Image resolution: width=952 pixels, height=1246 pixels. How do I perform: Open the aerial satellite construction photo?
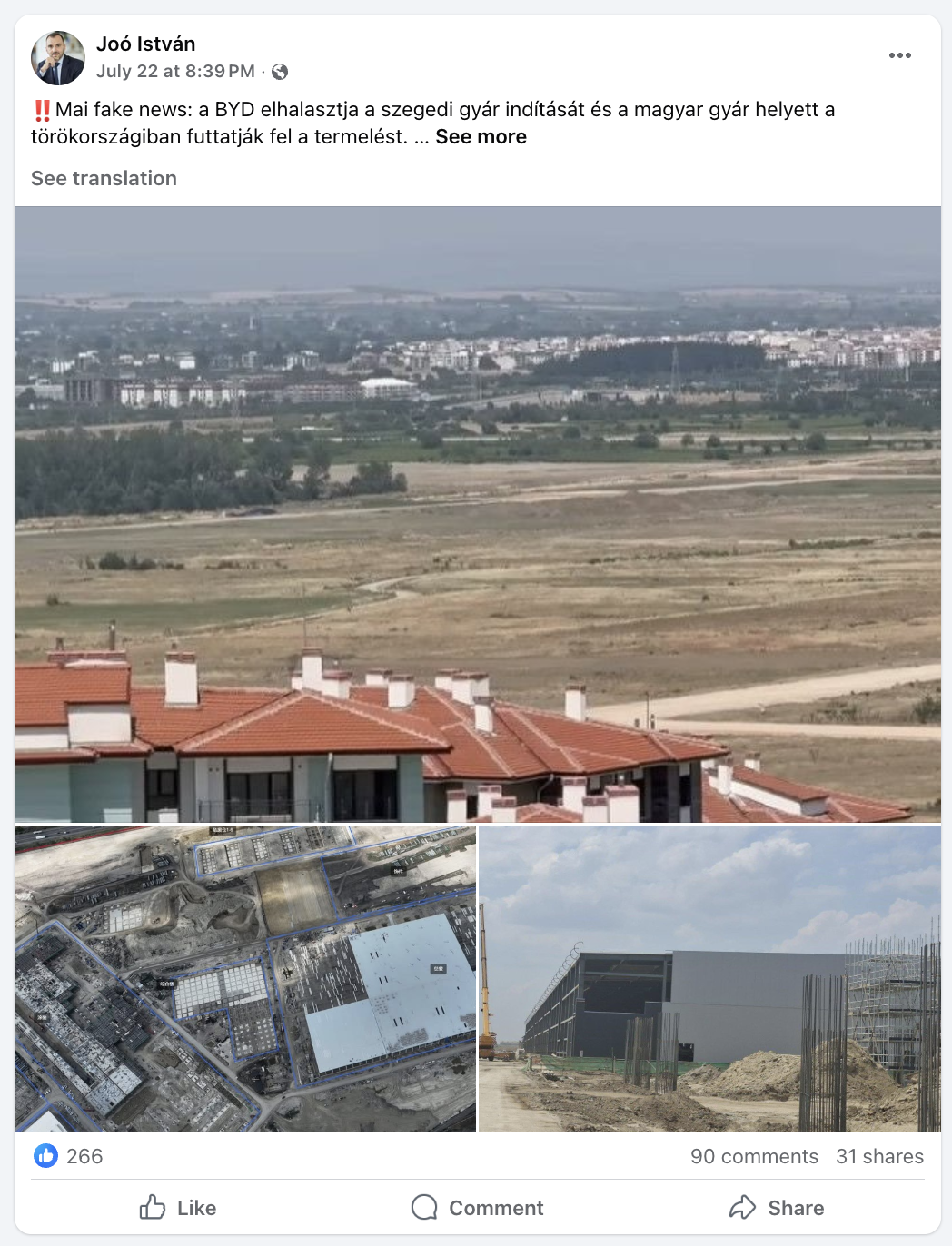pos(245,978)
